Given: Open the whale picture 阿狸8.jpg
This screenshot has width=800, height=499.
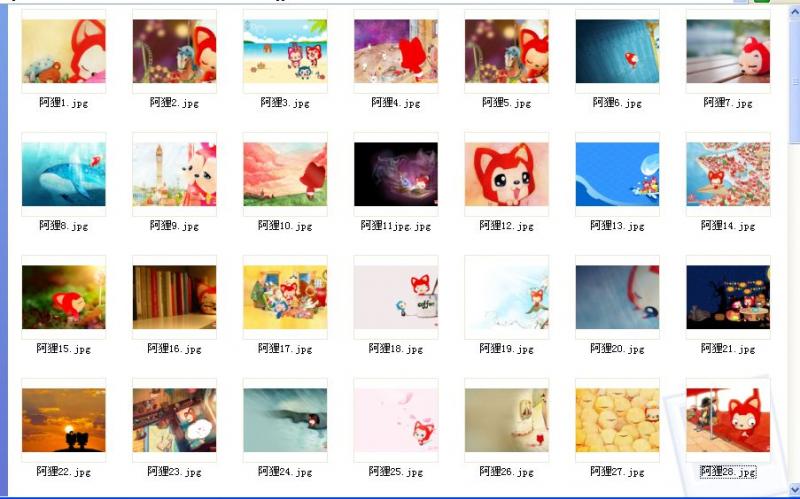Looking at the screenshot, I should pos(63,174).
